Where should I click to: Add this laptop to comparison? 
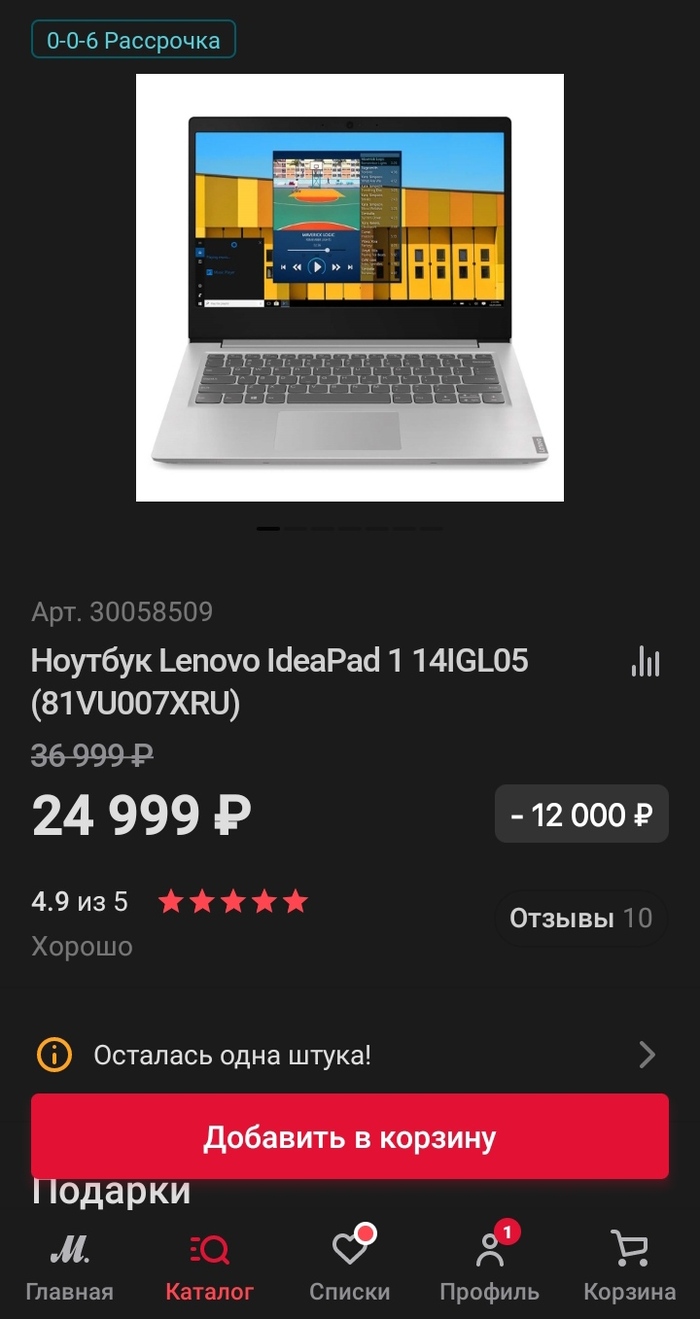point(646,661)
